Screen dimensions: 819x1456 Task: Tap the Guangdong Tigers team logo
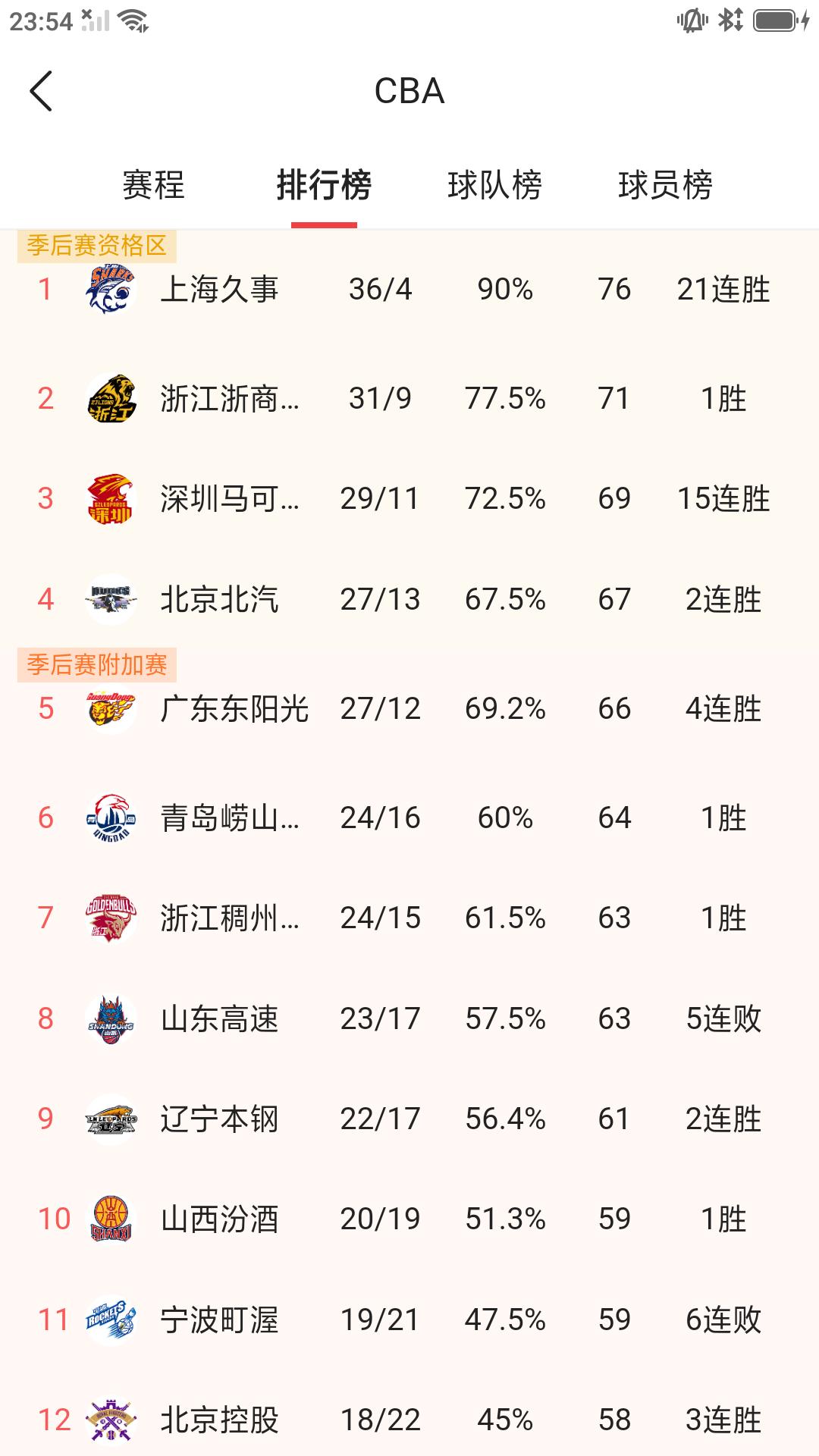coord(110,709)
